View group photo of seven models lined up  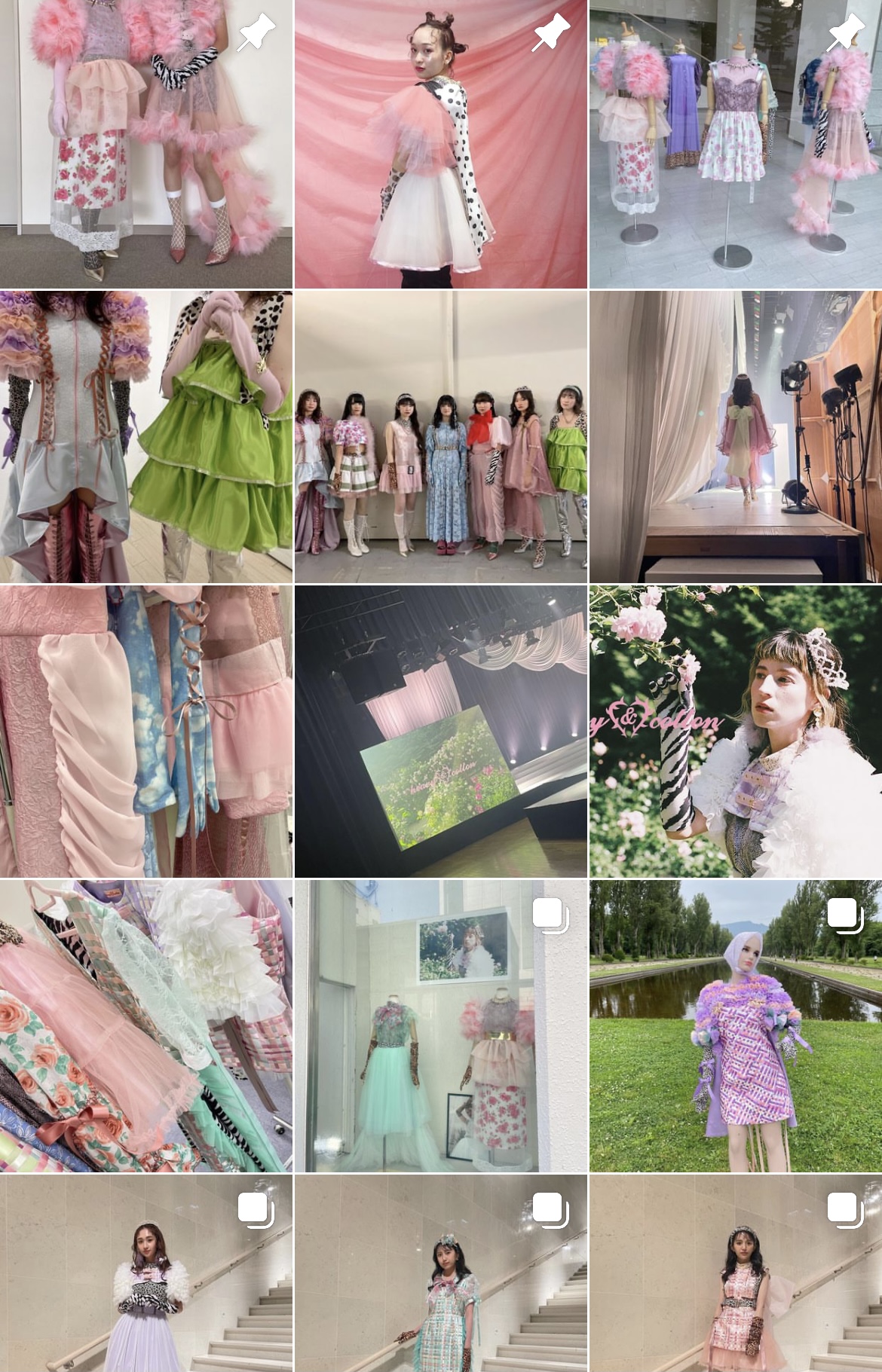tap(441, 437)
